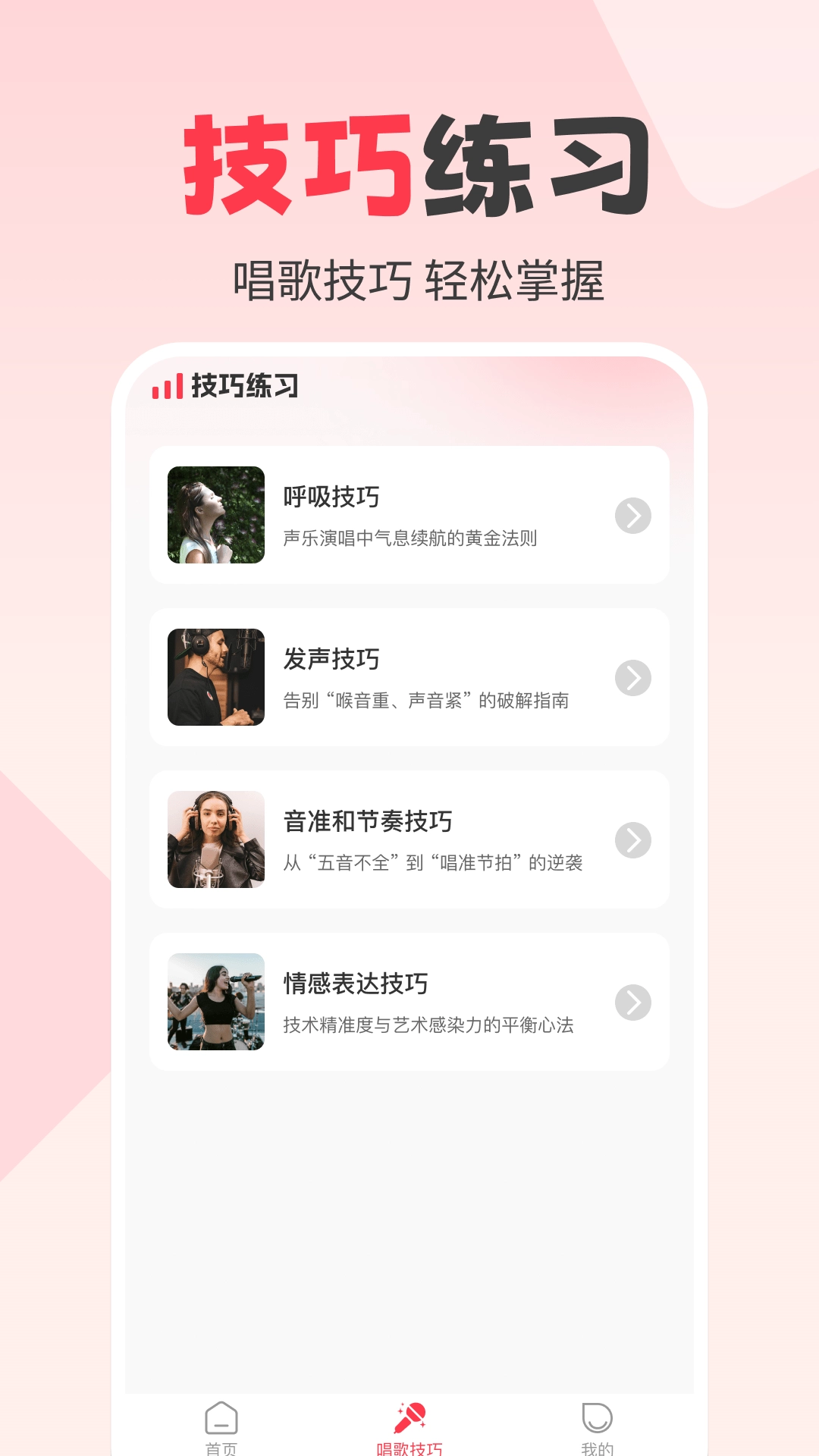Open the 发声技巧 vocal technique lesson

[x=409, y=677]
